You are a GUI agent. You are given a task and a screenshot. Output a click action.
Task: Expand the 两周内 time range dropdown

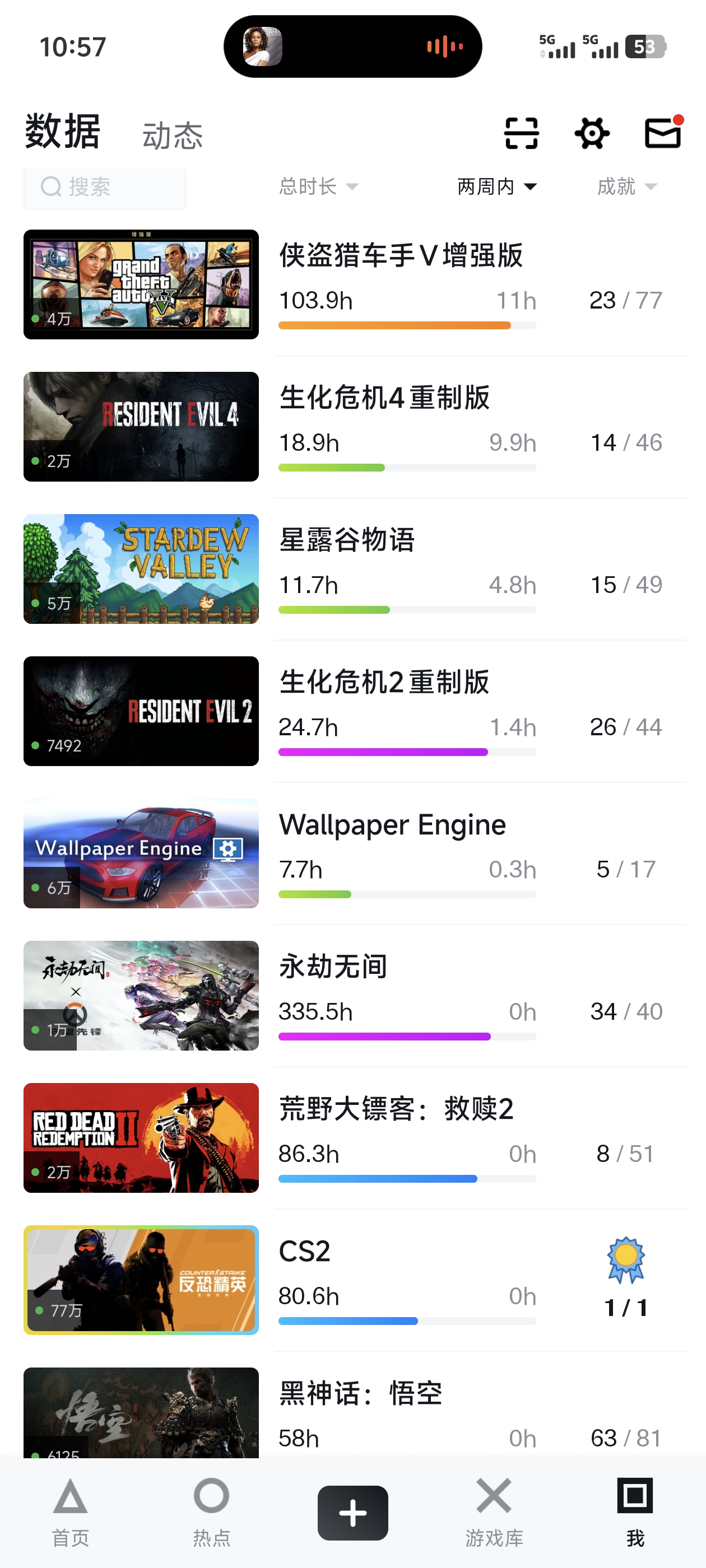(496, 186)
